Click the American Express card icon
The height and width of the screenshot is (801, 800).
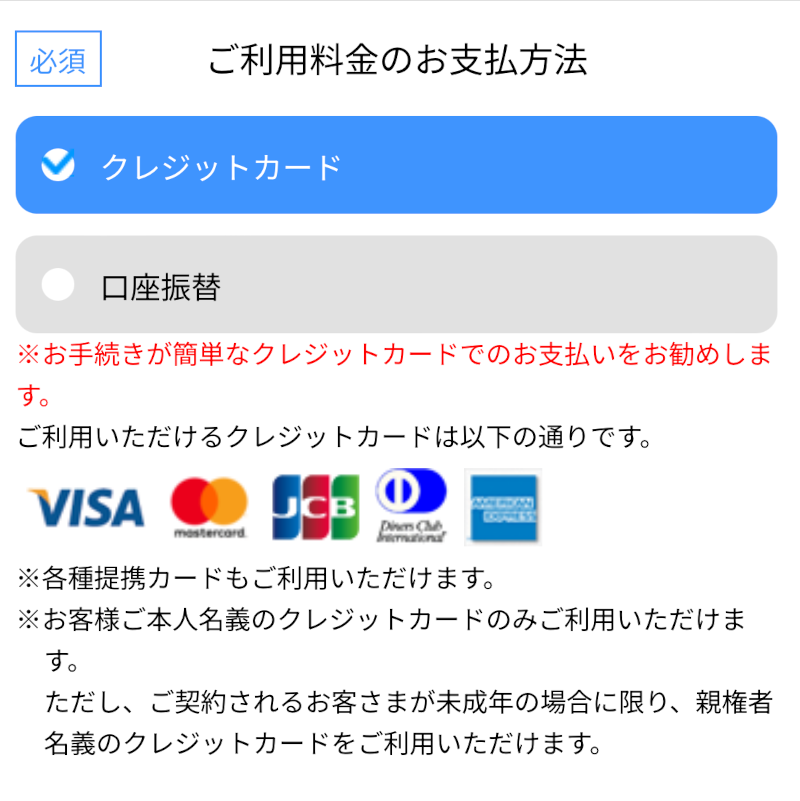505,506
